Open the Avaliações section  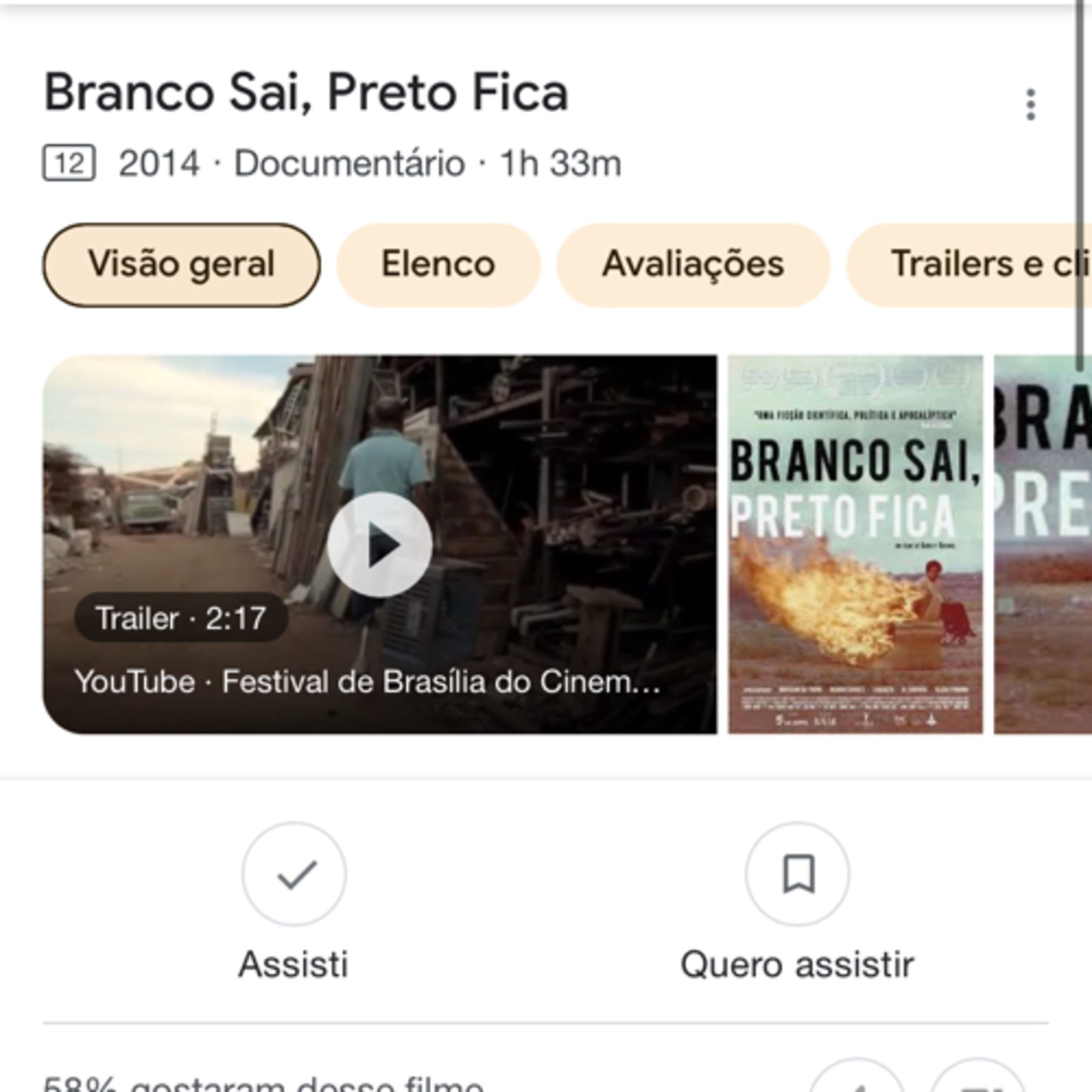(693, 265)
